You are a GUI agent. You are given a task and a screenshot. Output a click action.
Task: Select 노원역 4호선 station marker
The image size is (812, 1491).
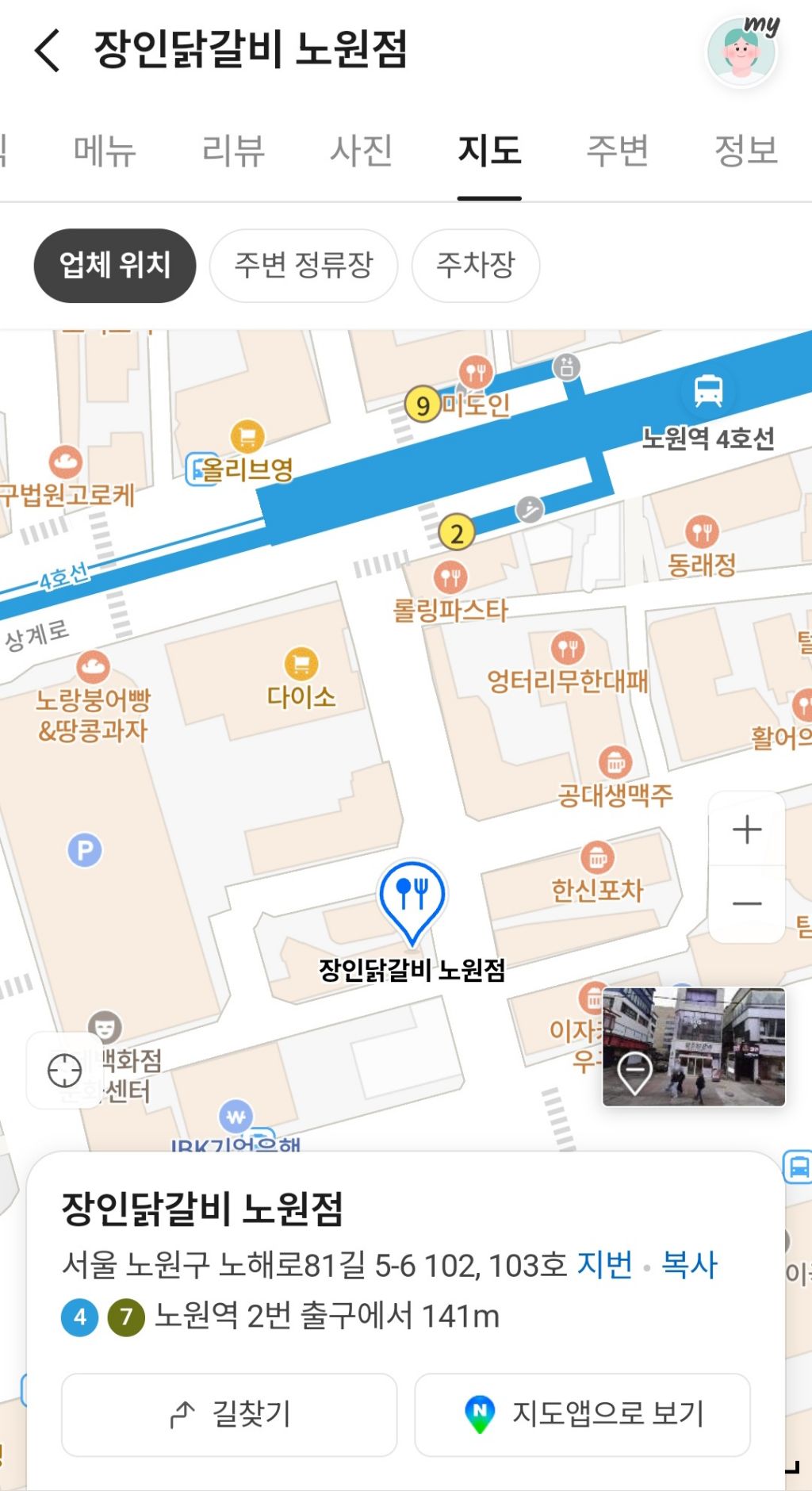point(708,391)
